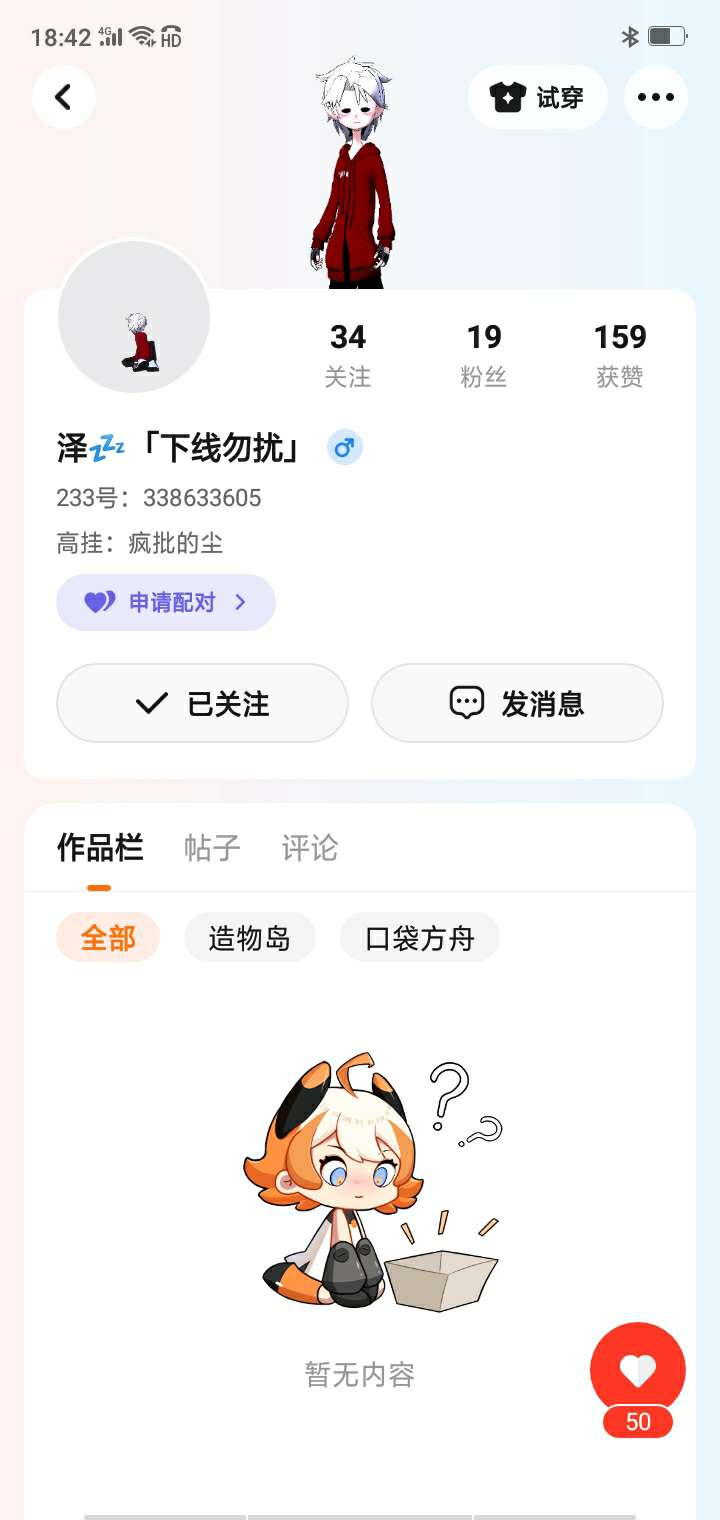Select the 作品栏 tab

(100, 848)
